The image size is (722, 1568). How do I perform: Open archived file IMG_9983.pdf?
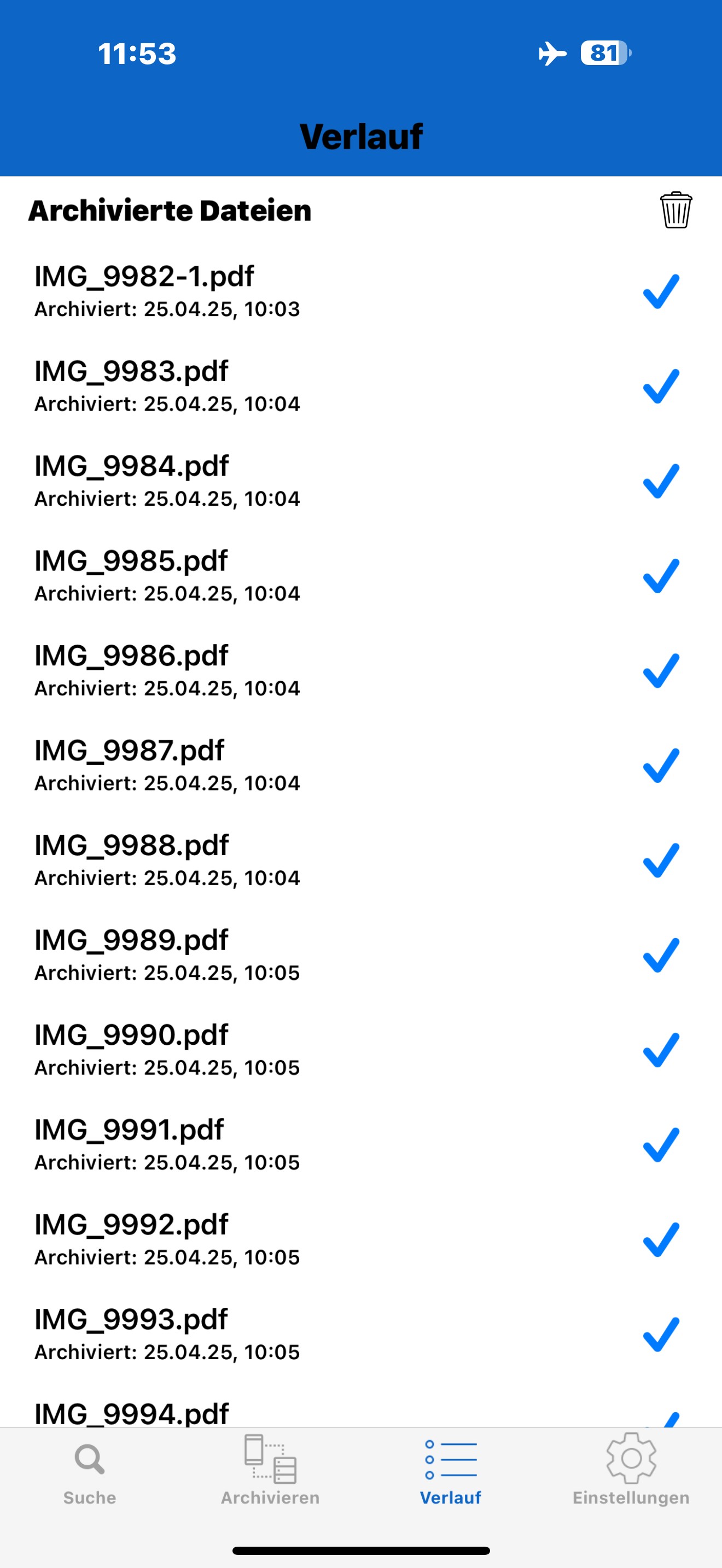131,386
